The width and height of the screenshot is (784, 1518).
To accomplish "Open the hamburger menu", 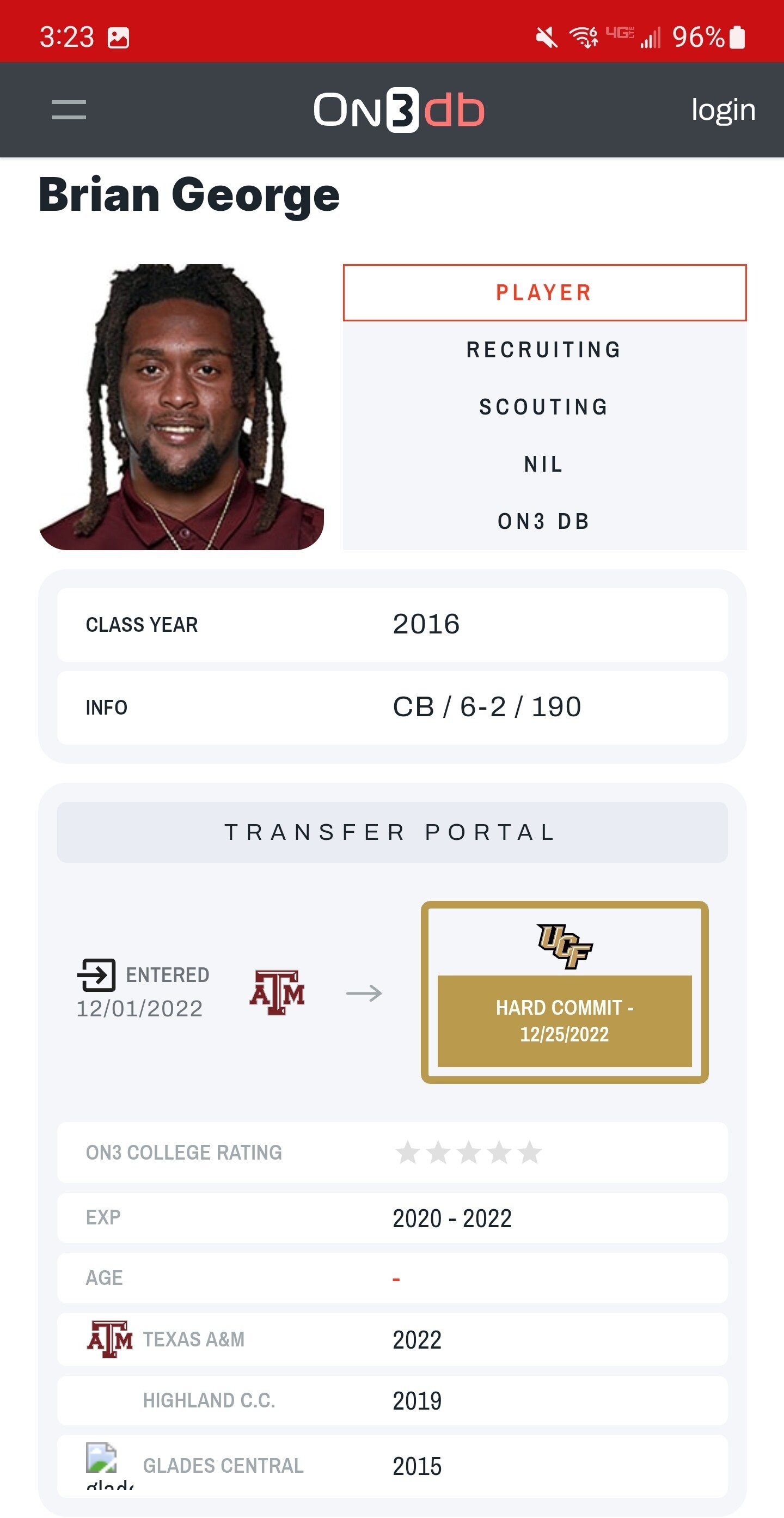I will (69, 109).
